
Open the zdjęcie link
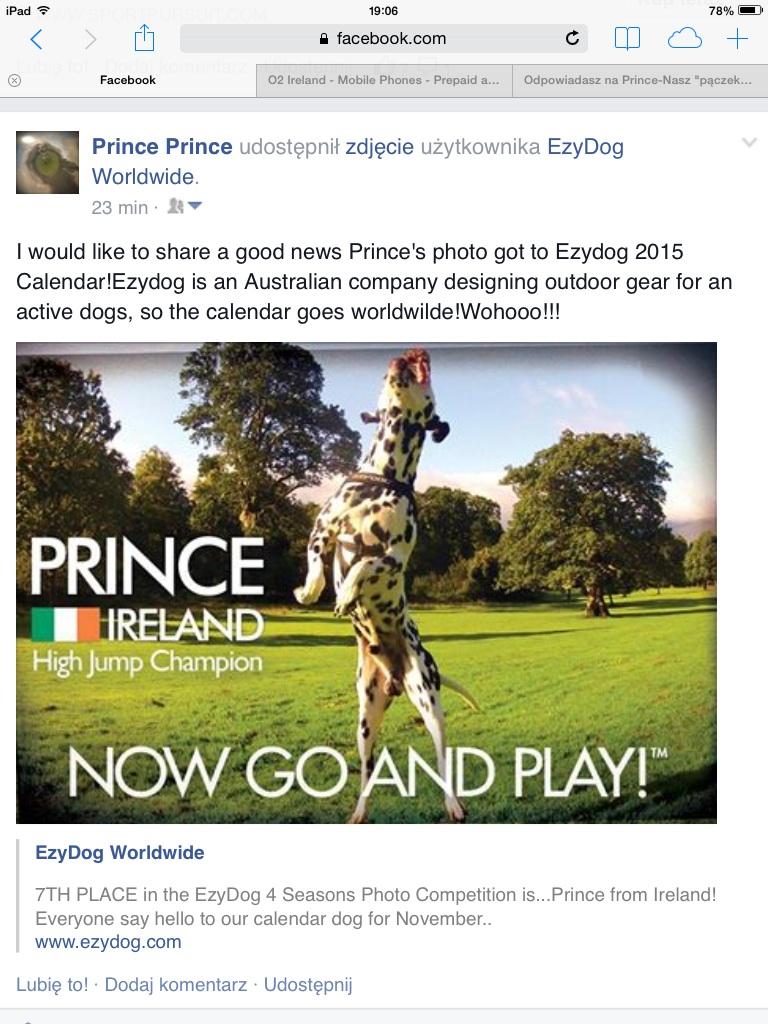click(x=380, y=147)
